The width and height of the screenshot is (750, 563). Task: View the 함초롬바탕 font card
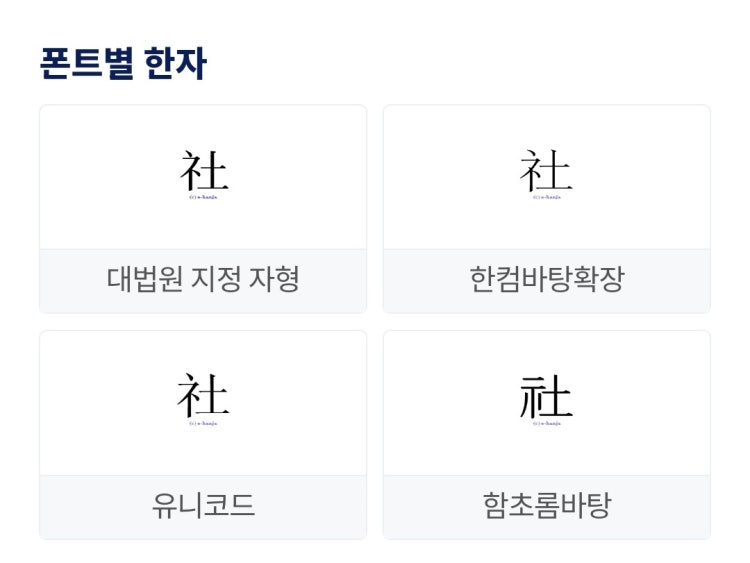pyautogui.click(x=546, y=435)
